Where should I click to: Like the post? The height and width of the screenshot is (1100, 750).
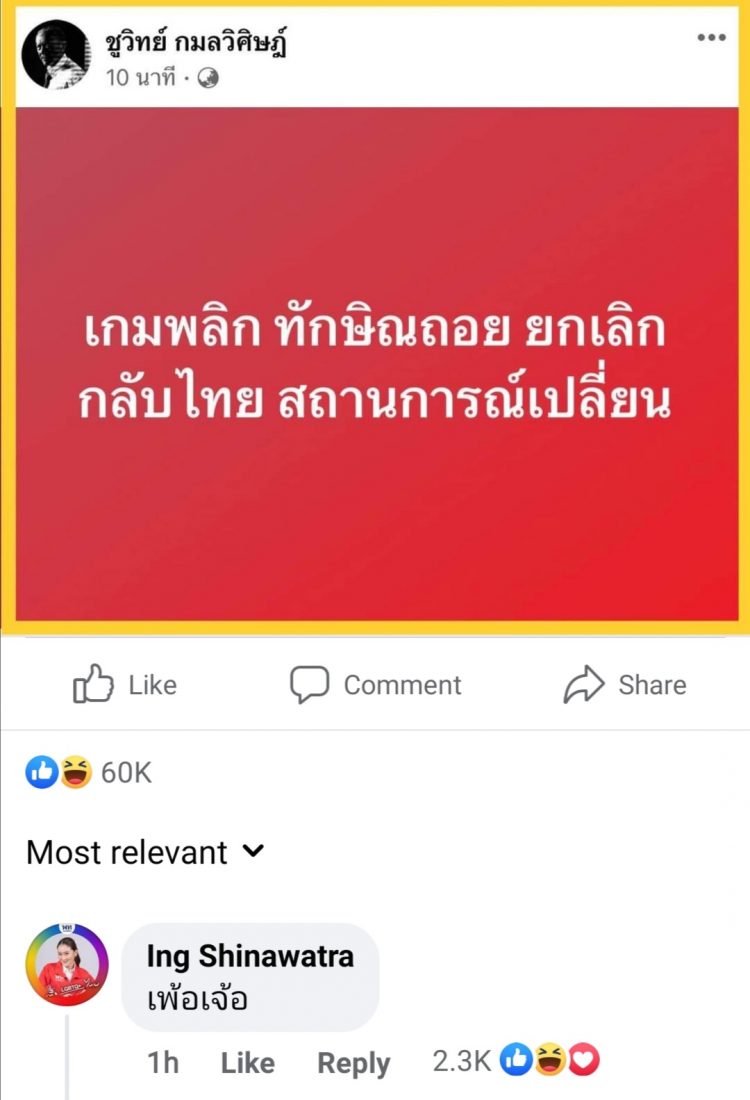pyautogui.click(x=125, y=685)
